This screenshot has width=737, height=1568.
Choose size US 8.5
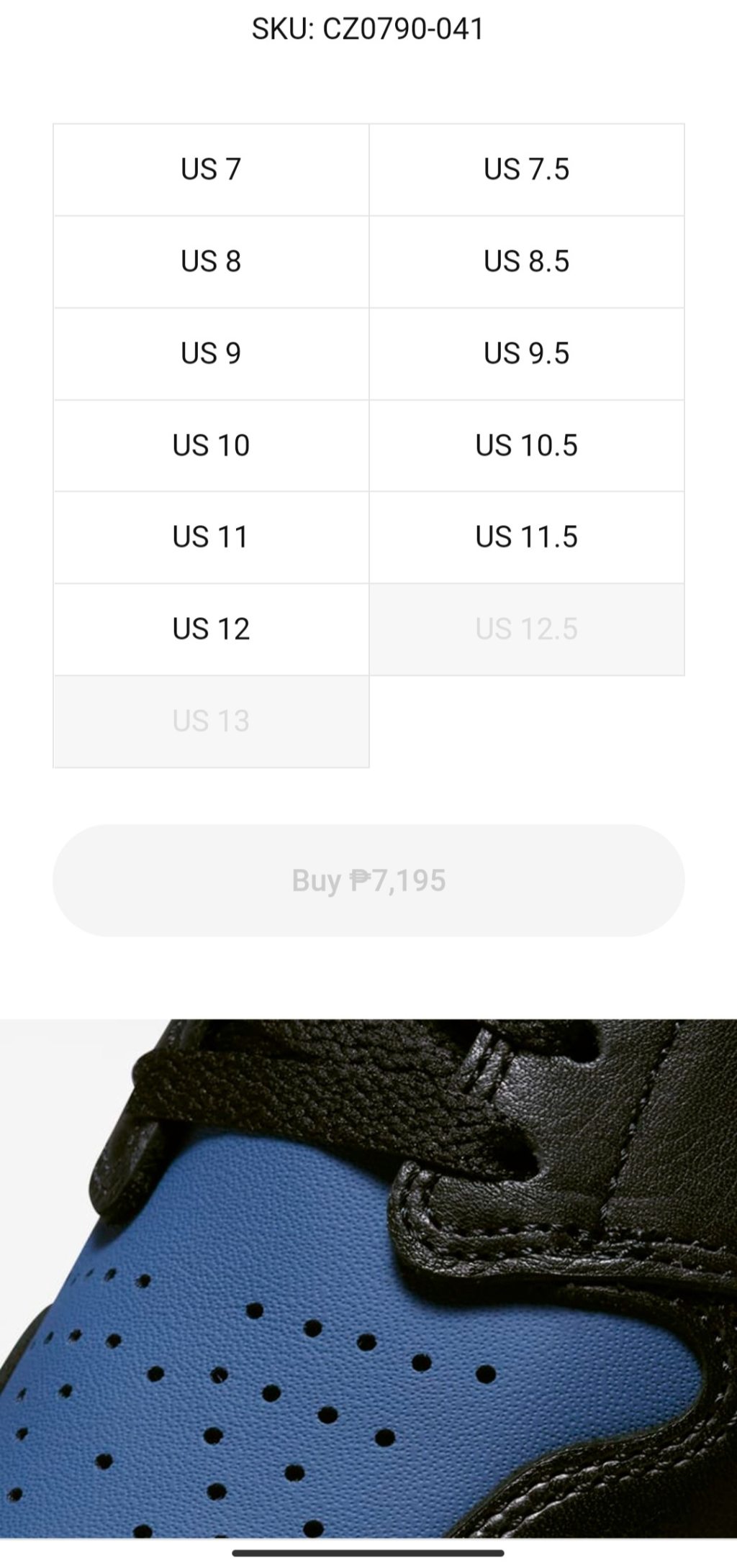[526, 262]
